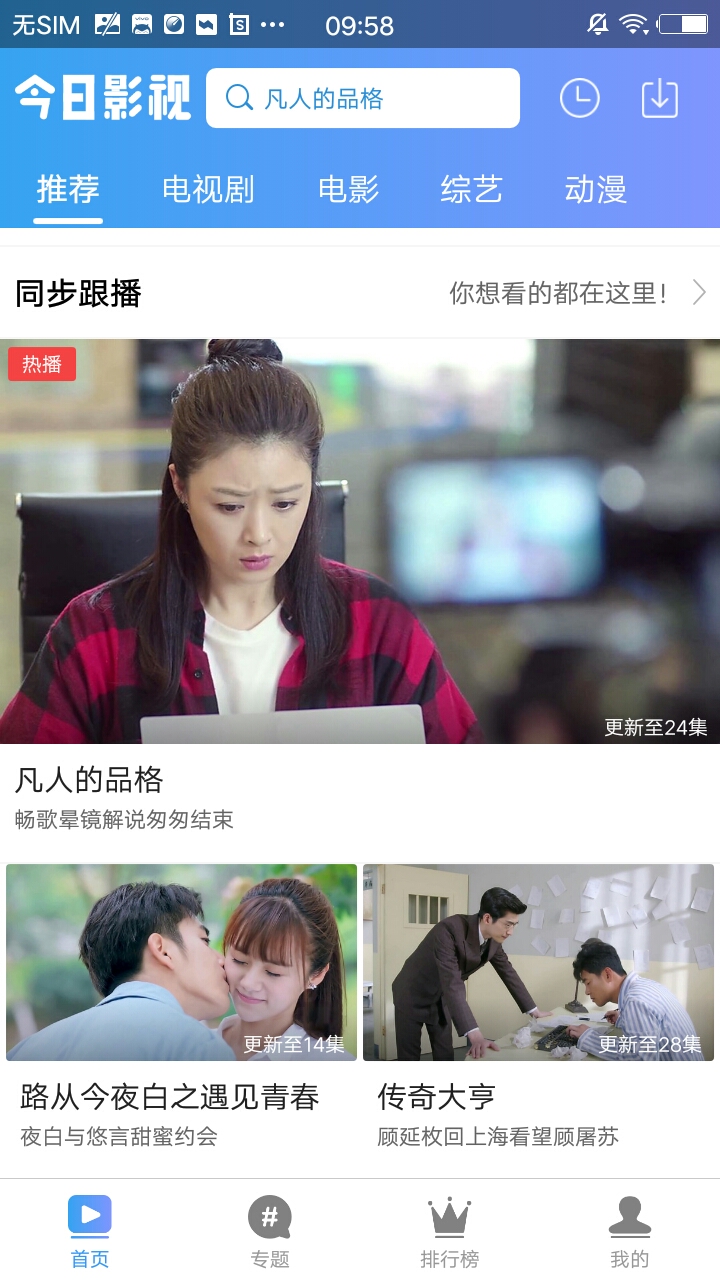The height and width of the screenshot is (1280, 720).
Task: Go to the 我的 bottom tab
Action: [630, 1231]
